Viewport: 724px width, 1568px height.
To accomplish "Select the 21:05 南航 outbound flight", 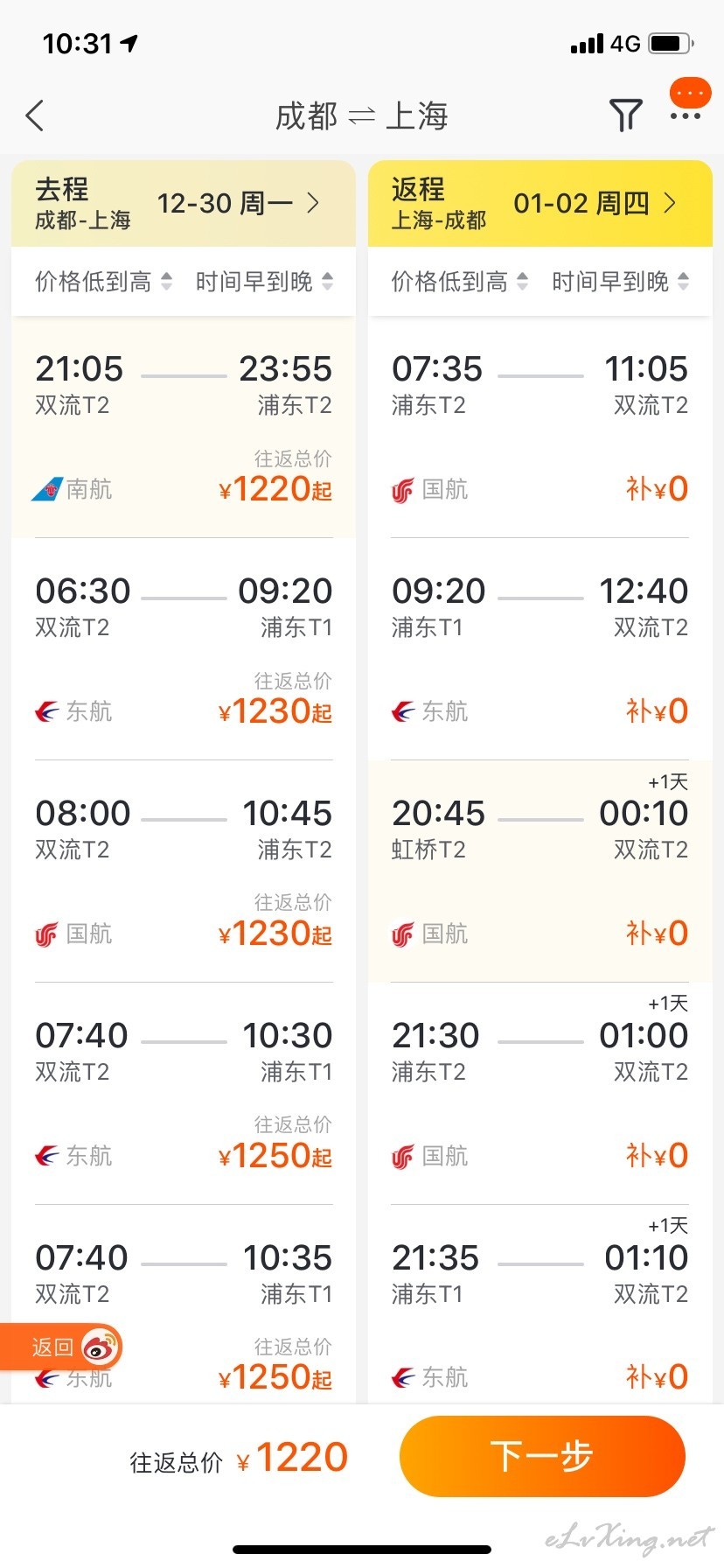I will [x=184, y=427].
